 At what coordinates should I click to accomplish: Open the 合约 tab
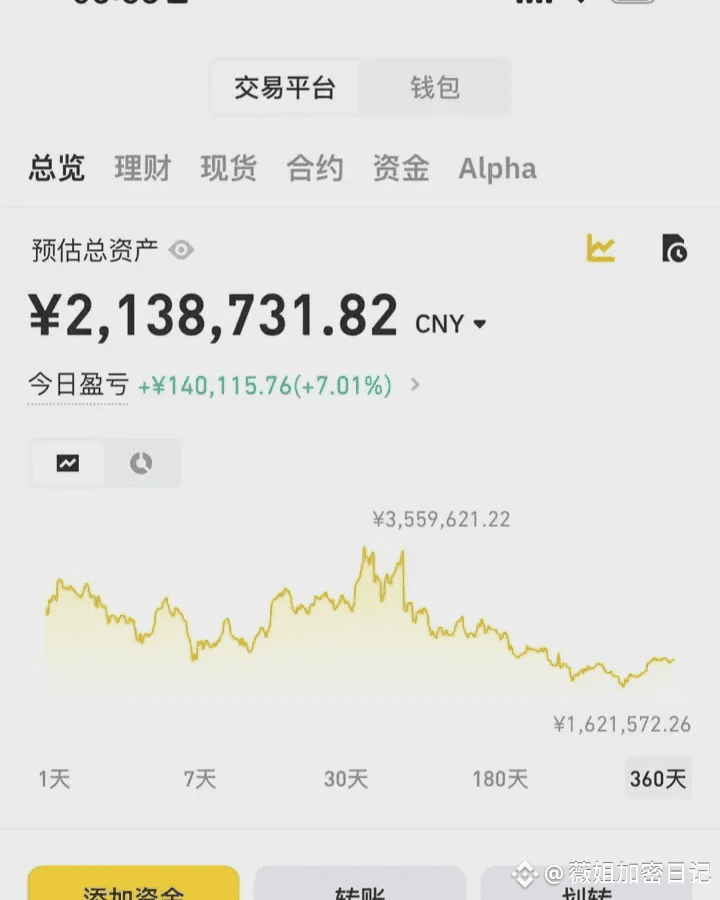point(315,168)
